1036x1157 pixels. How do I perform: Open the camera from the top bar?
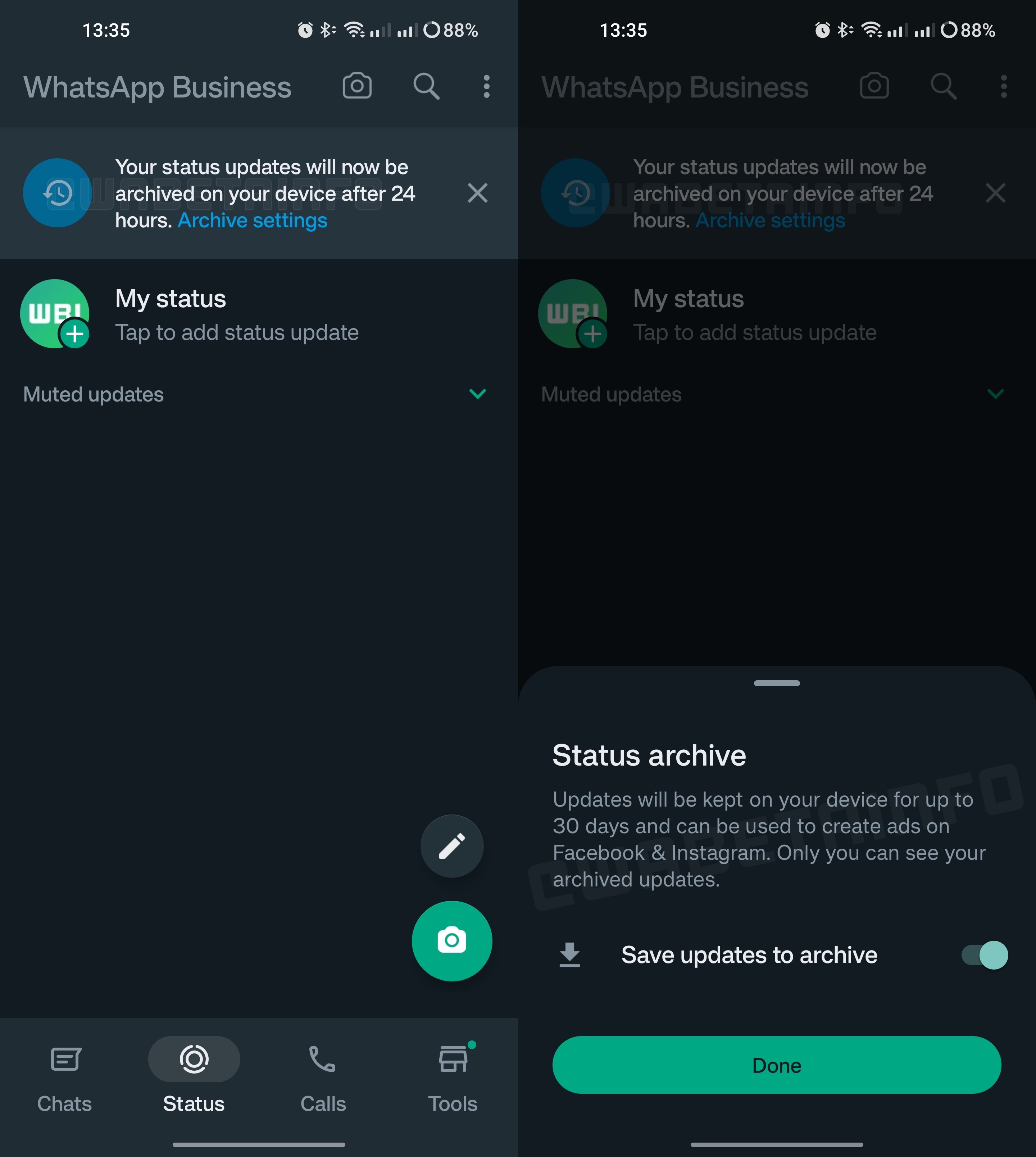coord(357,87)
